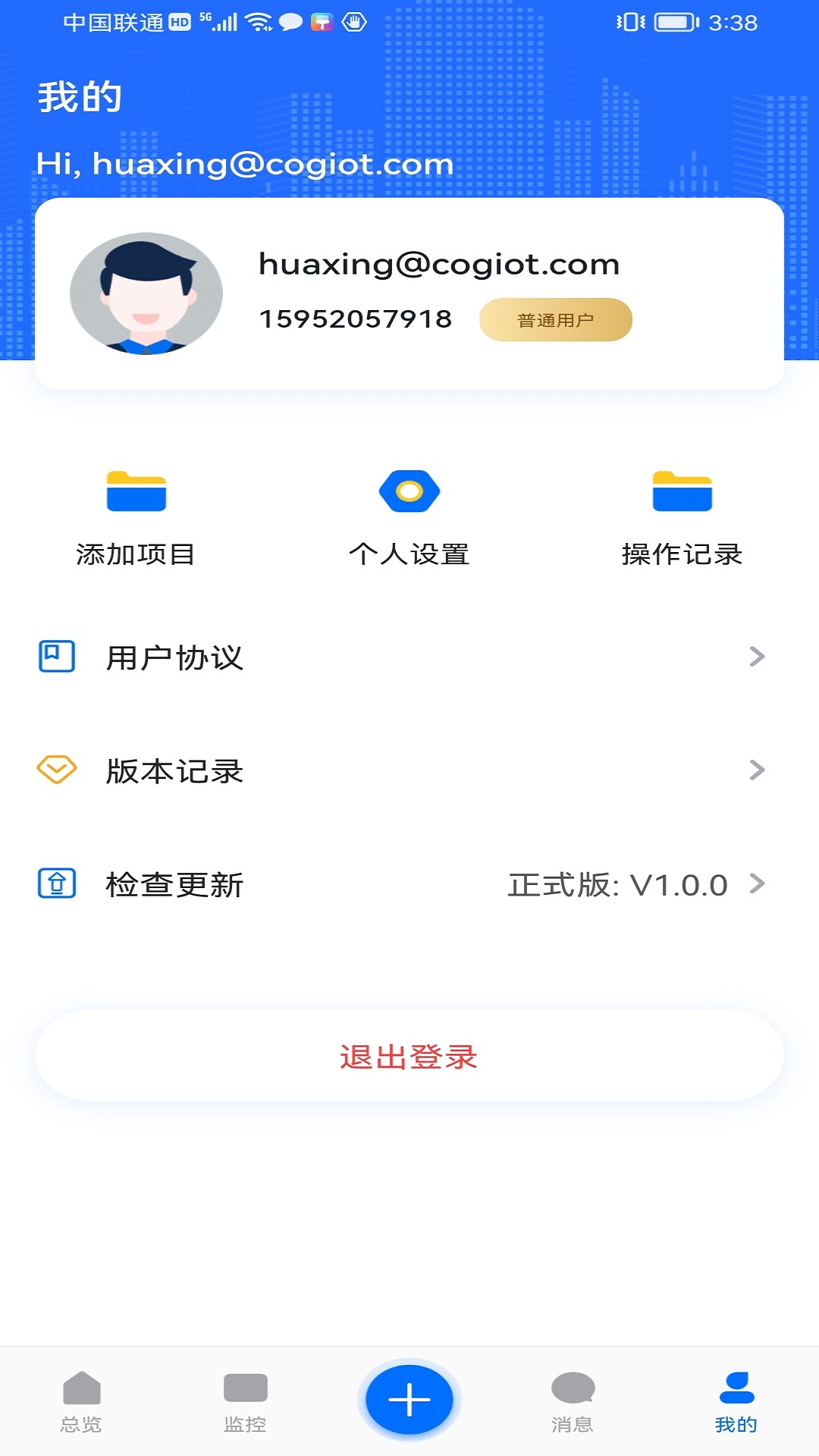Open 个人设置 personal settings

409,517
